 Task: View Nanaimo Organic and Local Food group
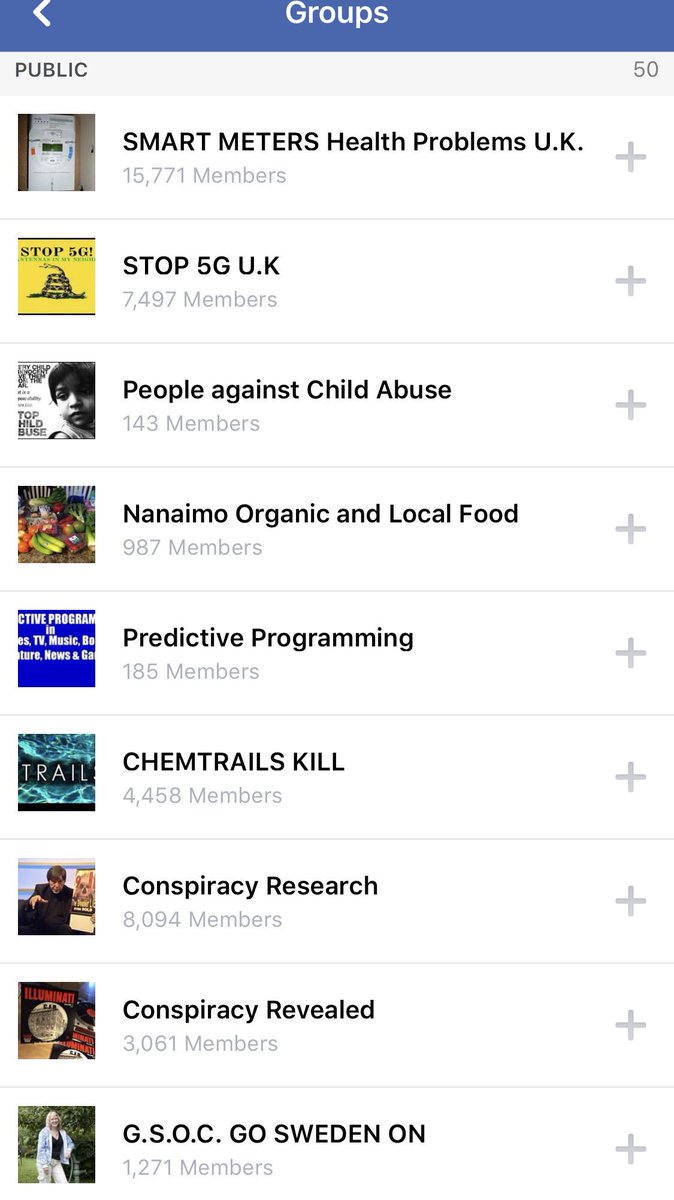point(320,515)
